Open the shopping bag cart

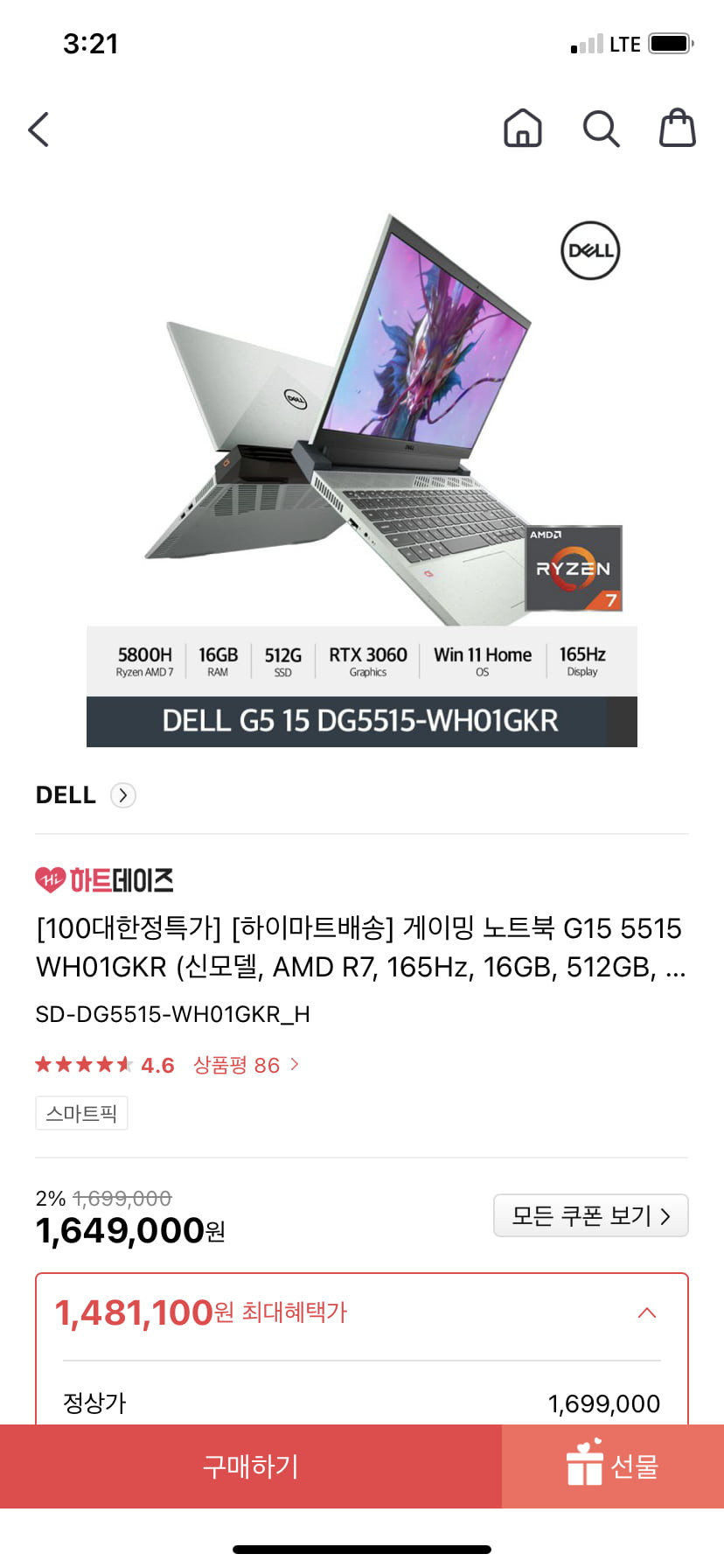click(677, 128)
